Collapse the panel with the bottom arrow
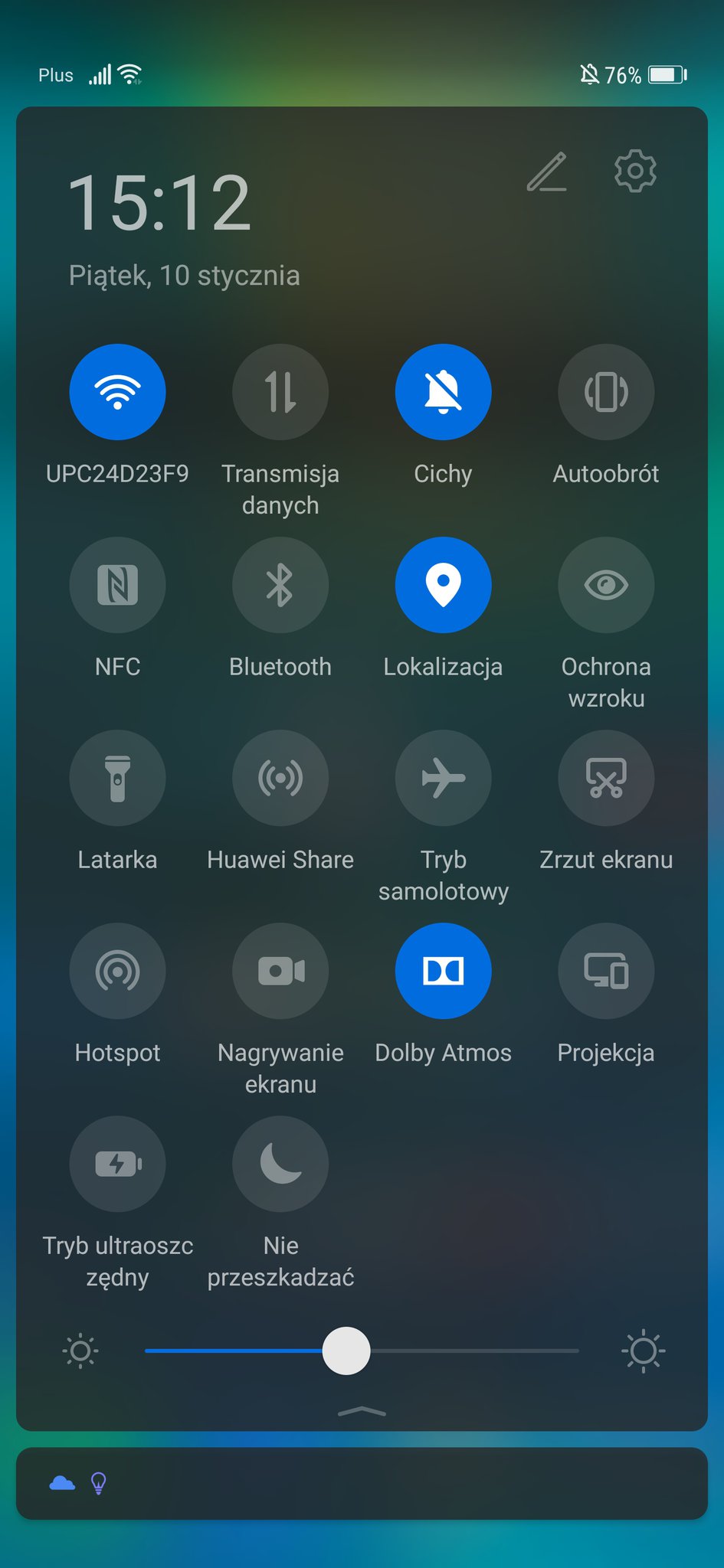Viewport: 724px width, 1568px height. (362, 1411)
